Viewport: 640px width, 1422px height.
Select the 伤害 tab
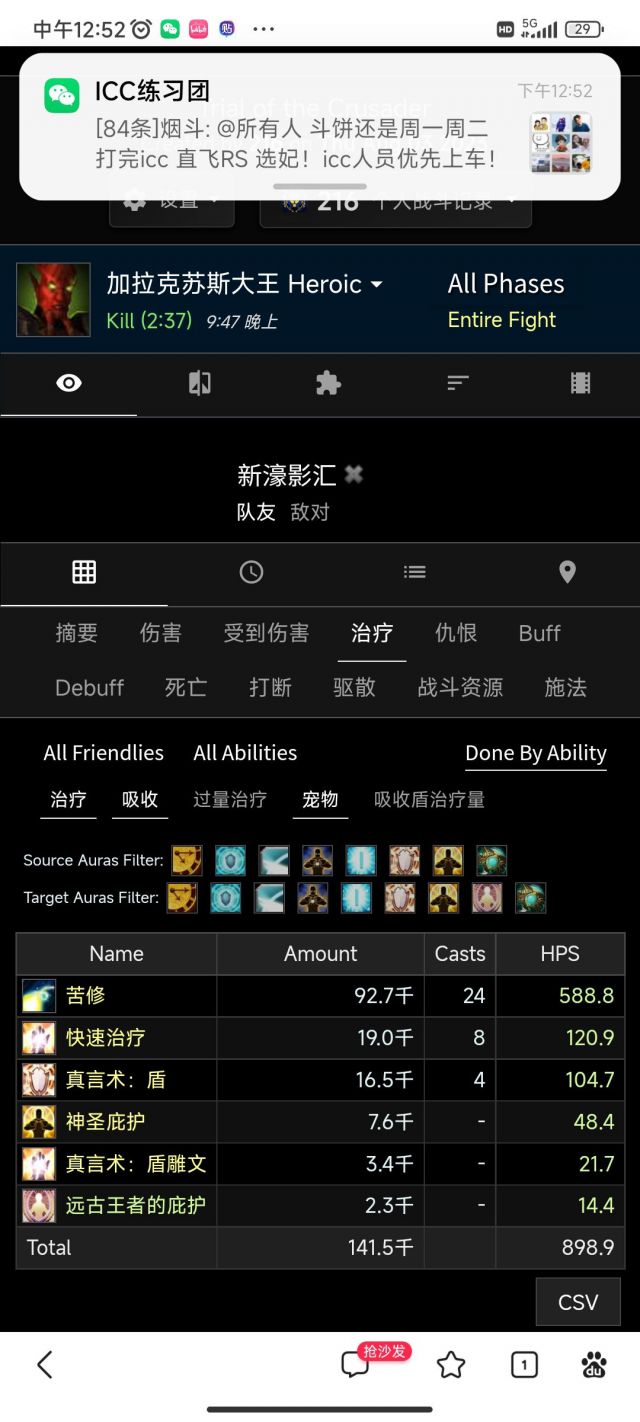(x=160, y=633)
